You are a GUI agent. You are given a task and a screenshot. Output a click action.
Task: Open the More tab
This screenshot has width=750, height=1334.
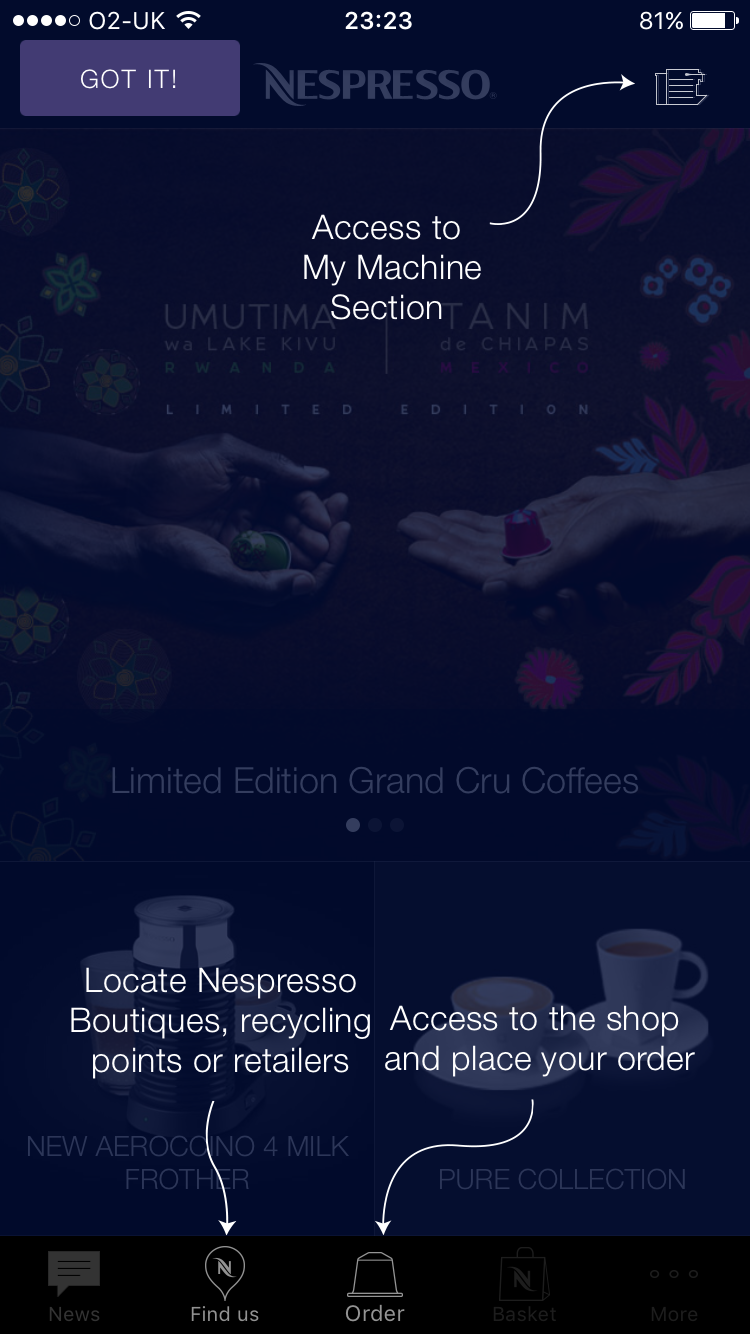coord(674,1286)
